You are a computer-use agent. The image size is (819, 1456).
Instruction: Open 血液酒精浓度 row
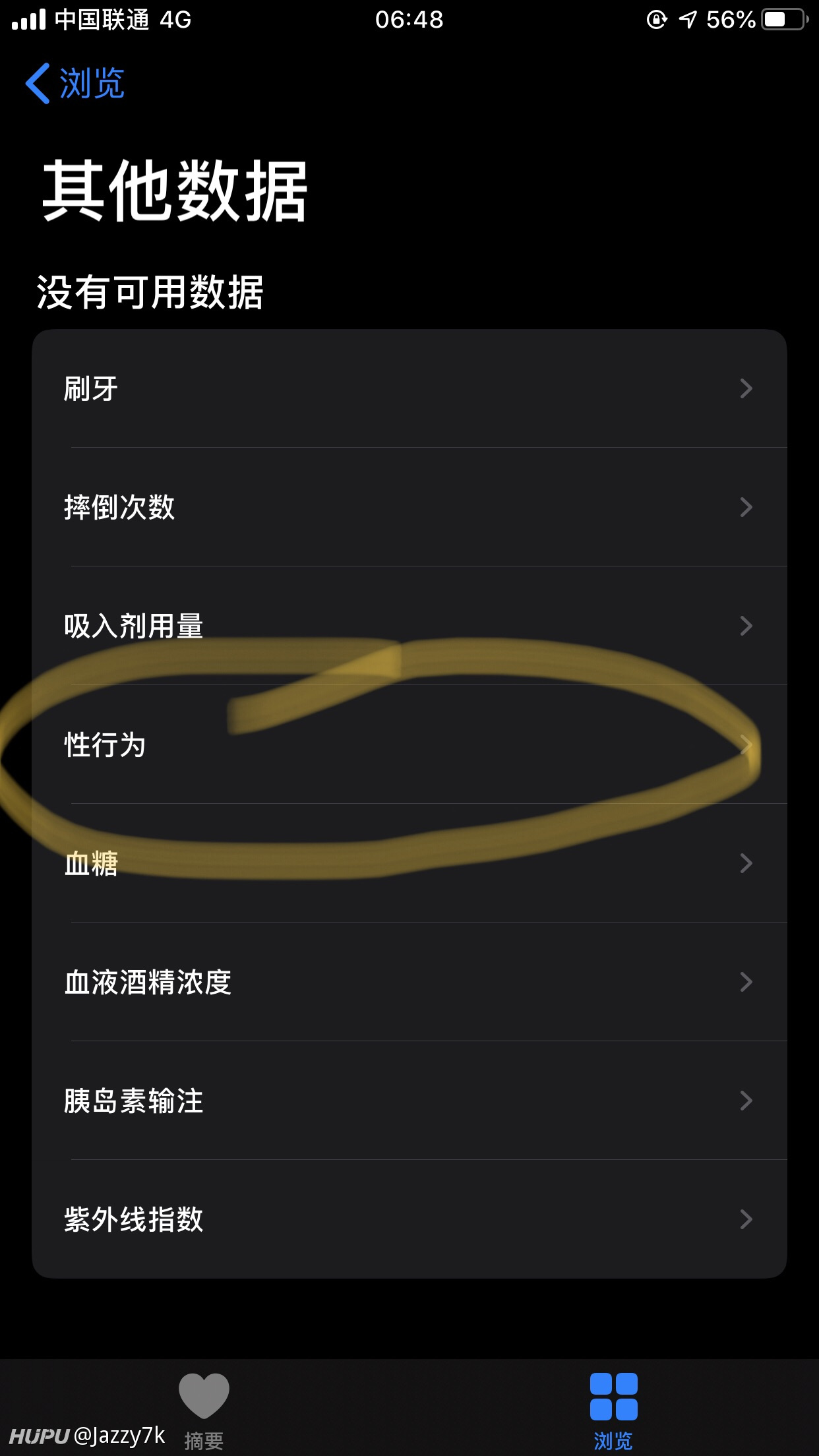tap(409, 982)
